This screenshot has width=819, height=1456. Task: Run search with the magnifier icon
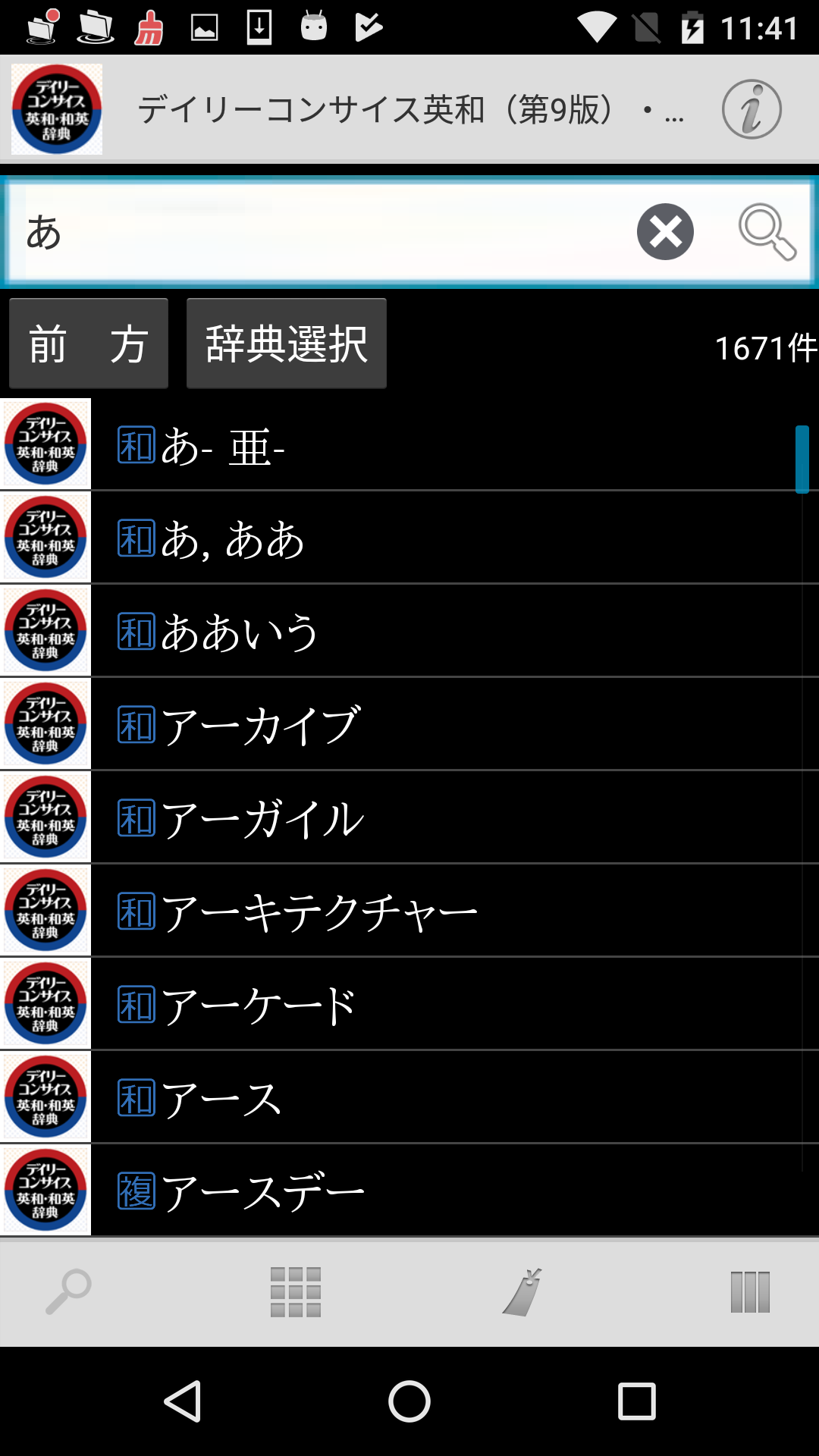767,232
